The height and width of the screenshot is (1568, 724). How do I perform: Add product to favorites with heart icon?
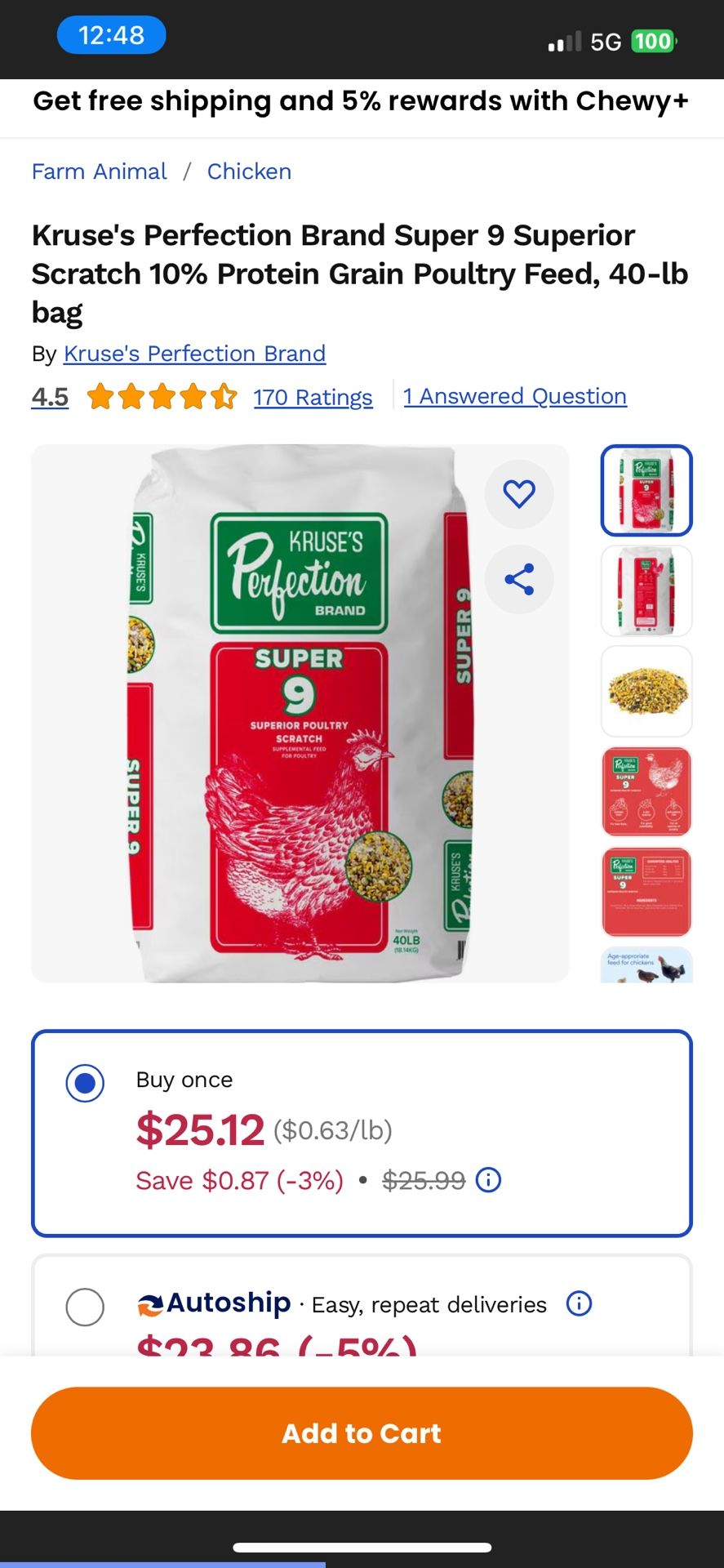pos(518,494)
